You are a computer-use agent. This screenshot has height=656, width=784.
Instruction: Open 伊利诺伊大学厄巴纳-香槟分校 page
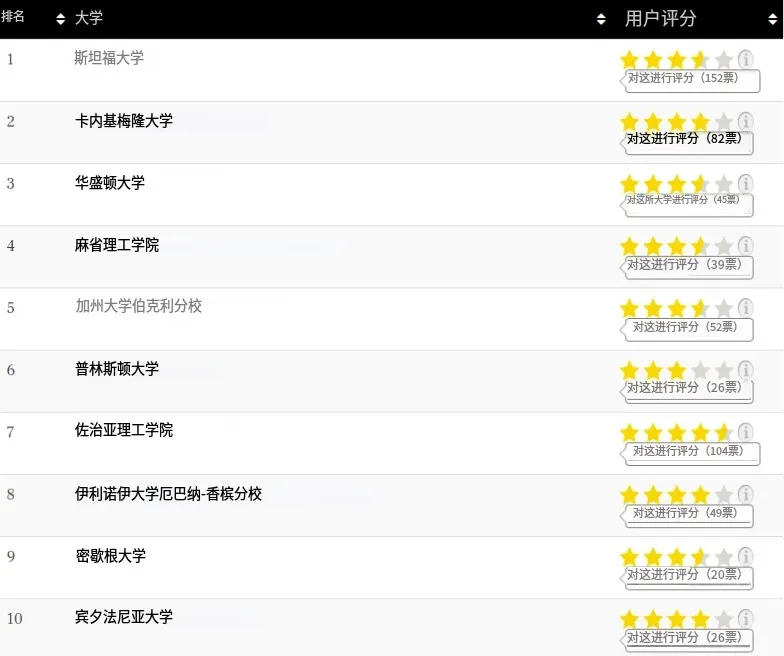click(168, 493)
